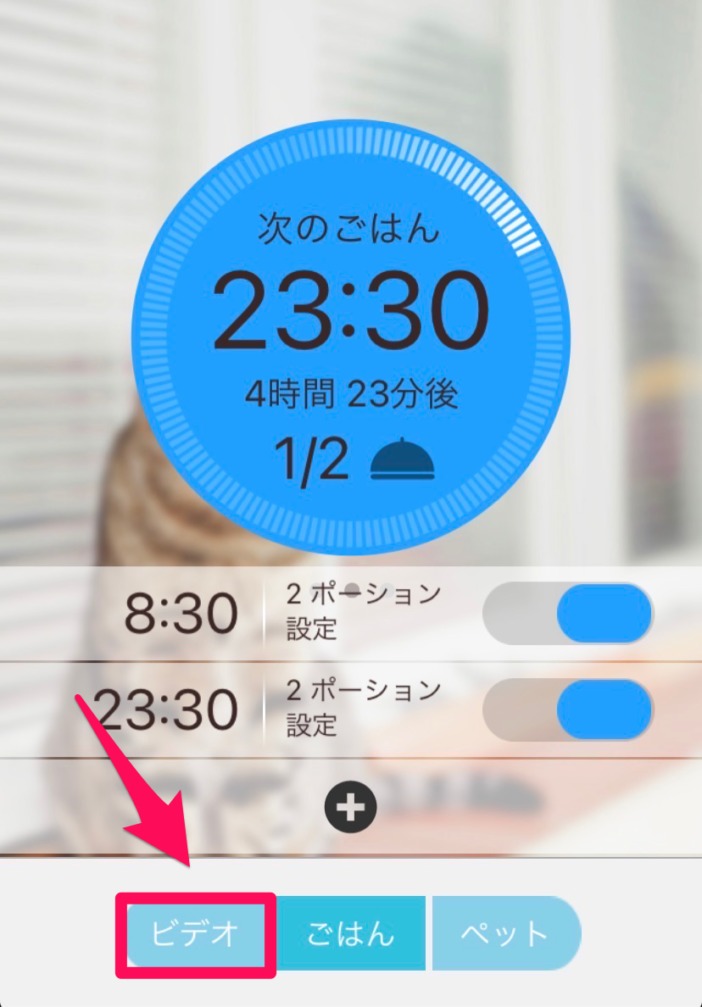Toggle the 23:30 meal schedule switch
Screen dimensions: 702x1007
click(x=567, y=709)
